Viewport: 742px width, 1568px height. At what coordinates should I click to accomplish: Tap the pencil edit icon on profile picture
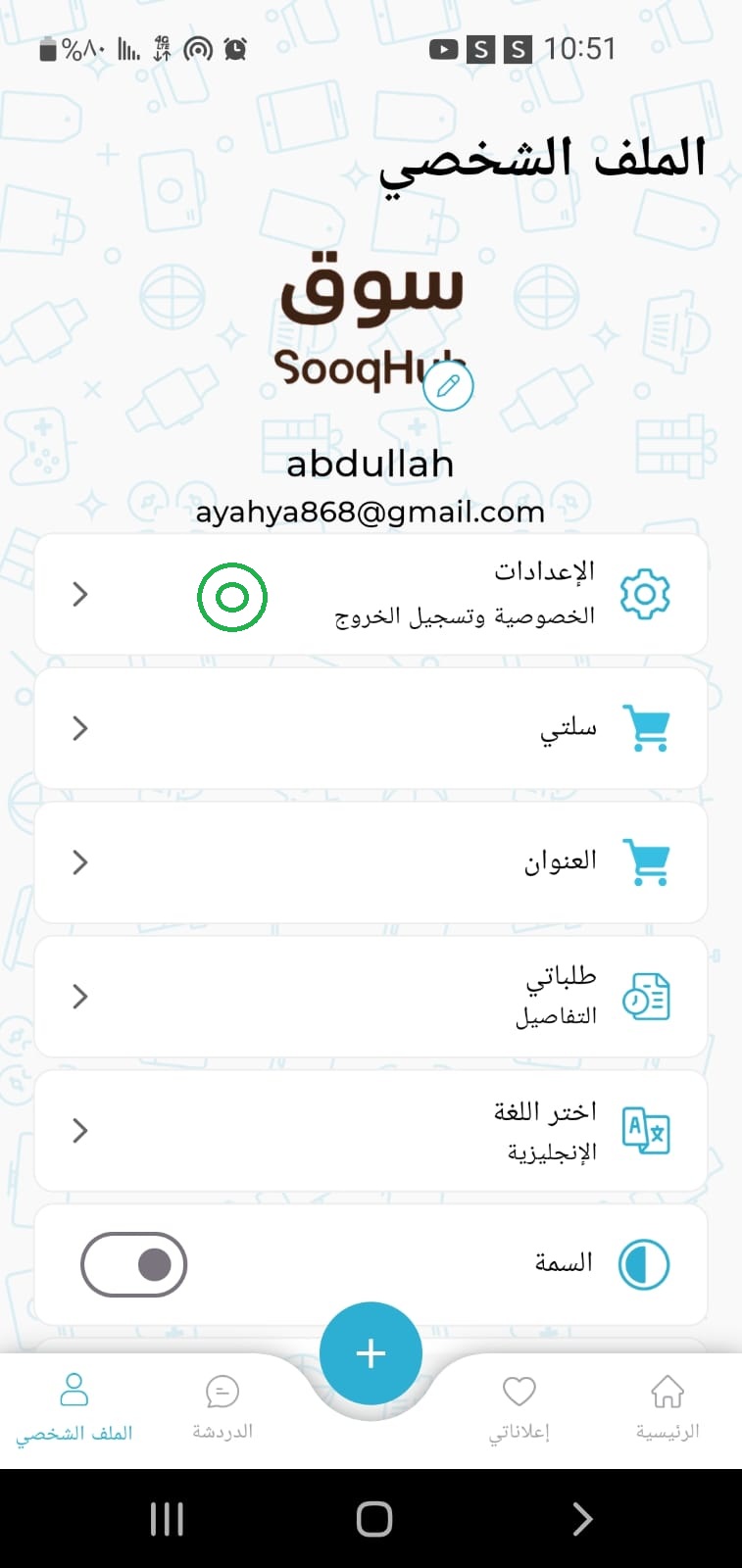(x=448, y=385)
